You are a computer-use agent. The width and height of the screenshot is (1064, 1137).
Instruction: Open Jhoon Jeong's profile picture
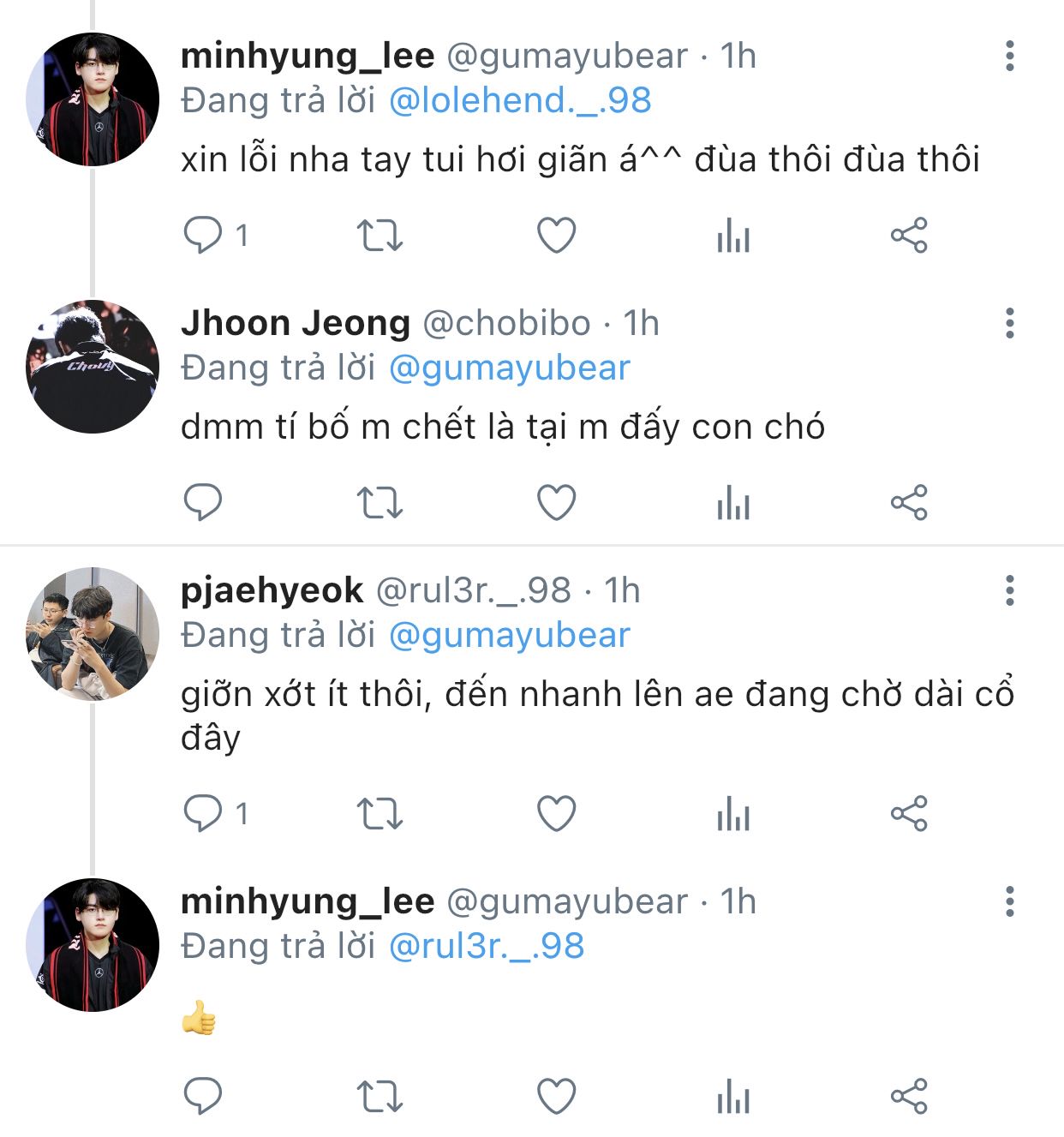(x=93, y=367)
